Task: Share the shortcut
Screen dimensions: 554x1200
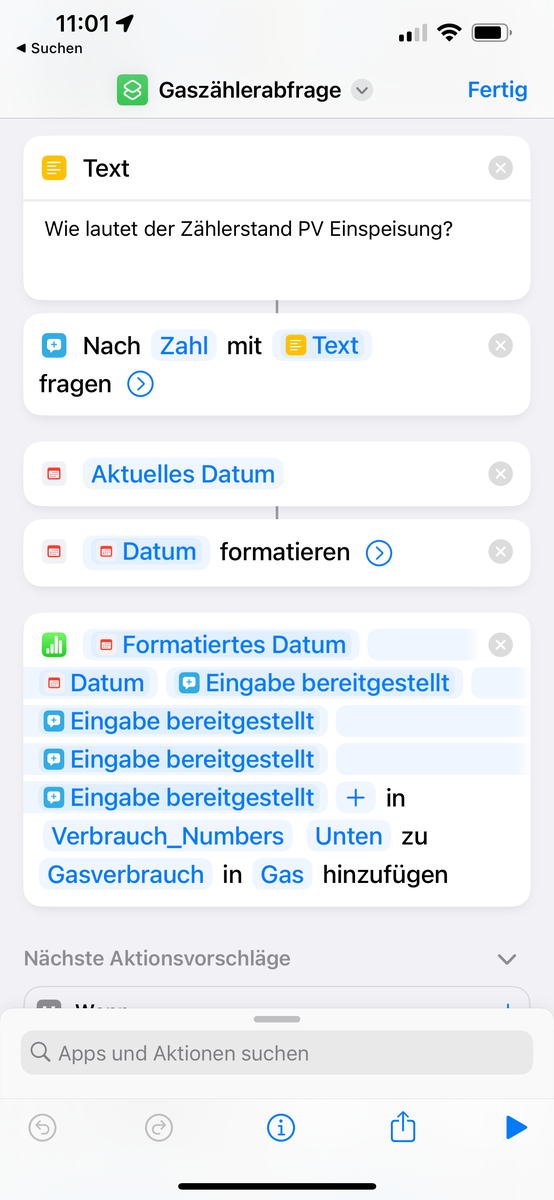Action: coord(402,1127)
